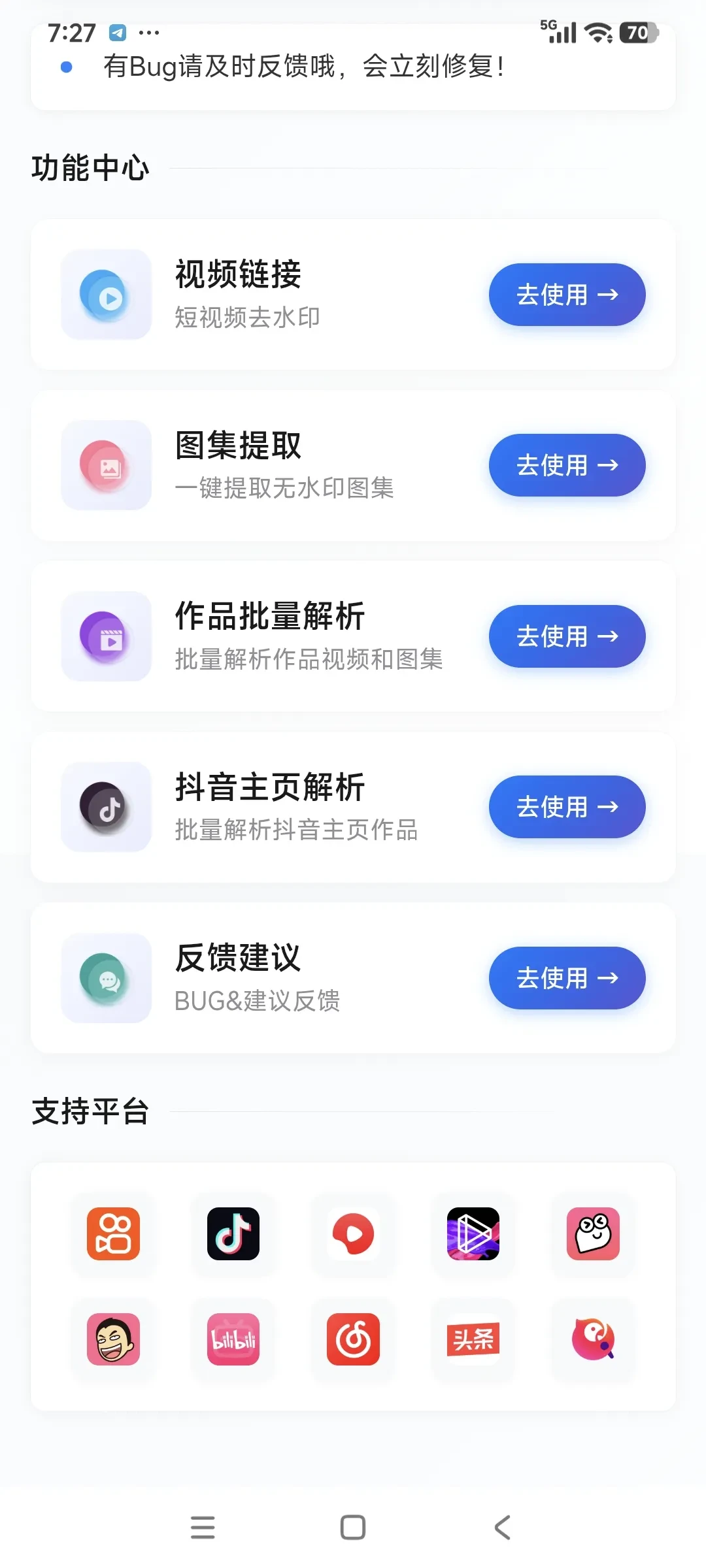Screen dimensions: 706x1568
Task: Open the 抖音主页解析 feature card
Action: 353,808
